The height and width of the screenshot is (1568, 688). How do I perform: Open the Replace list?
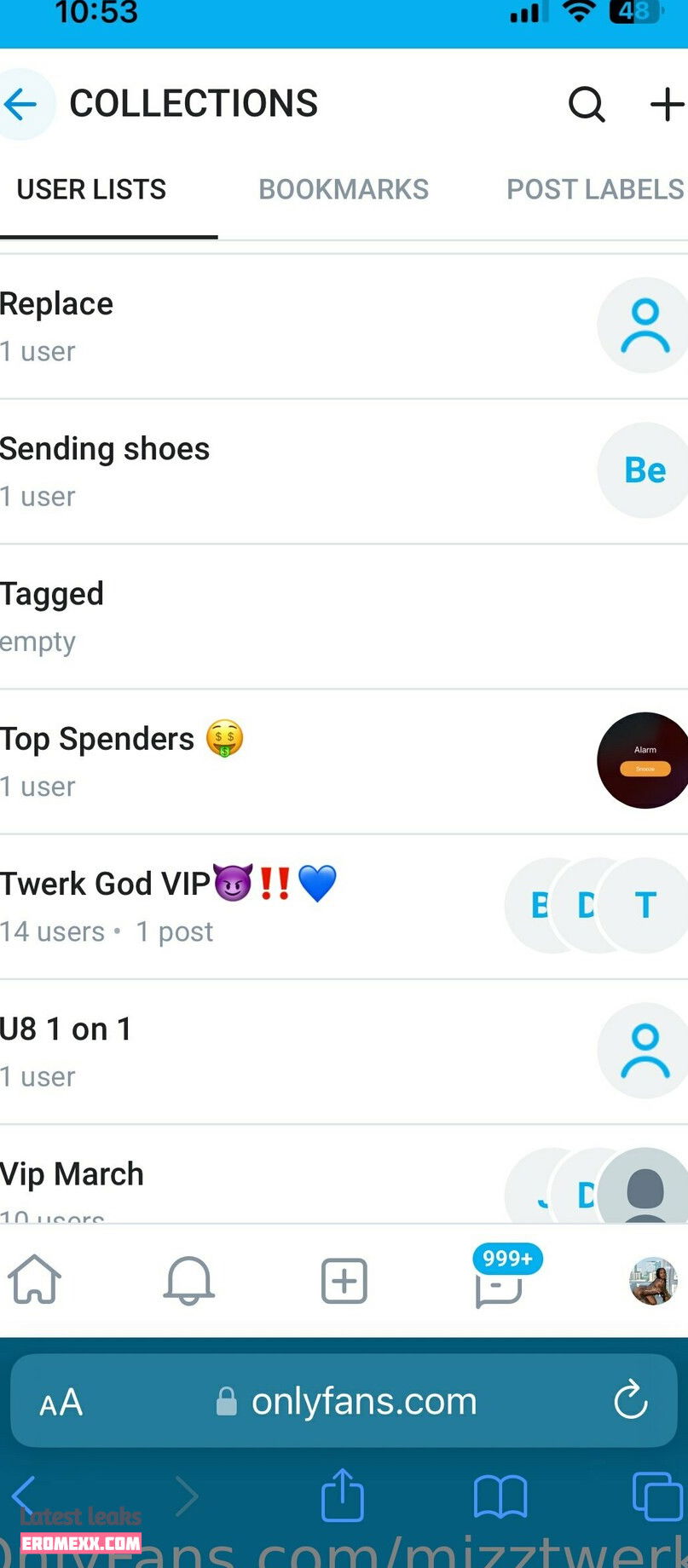coord(256,326)
